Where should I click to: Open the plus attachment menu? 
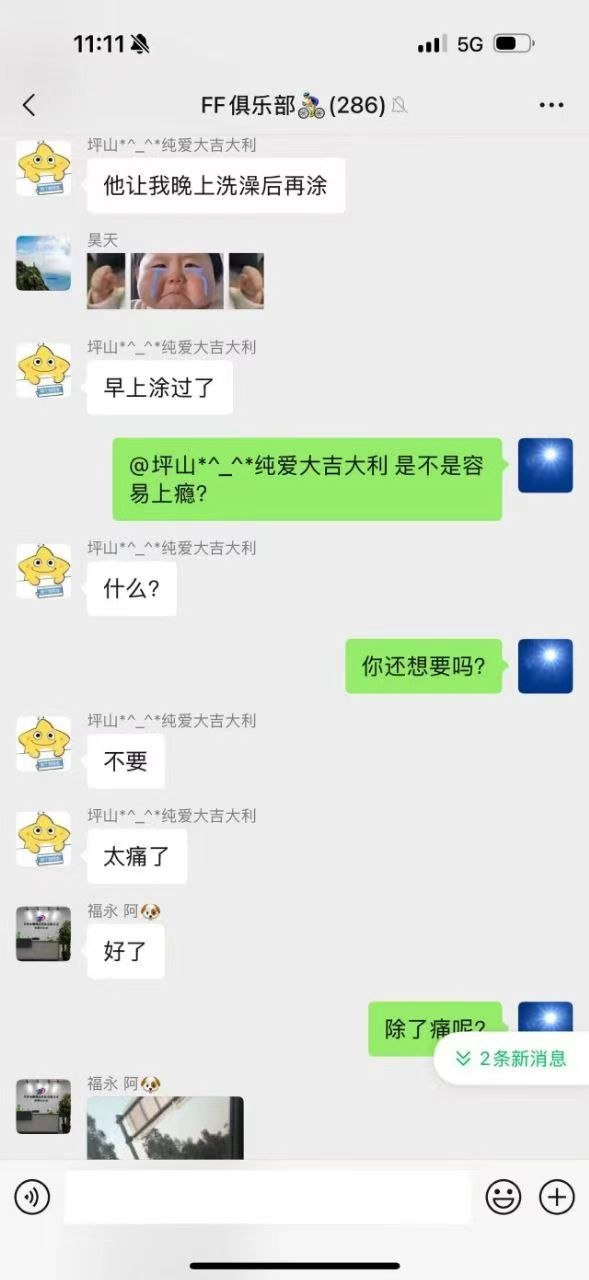[x=557, y=1196]
